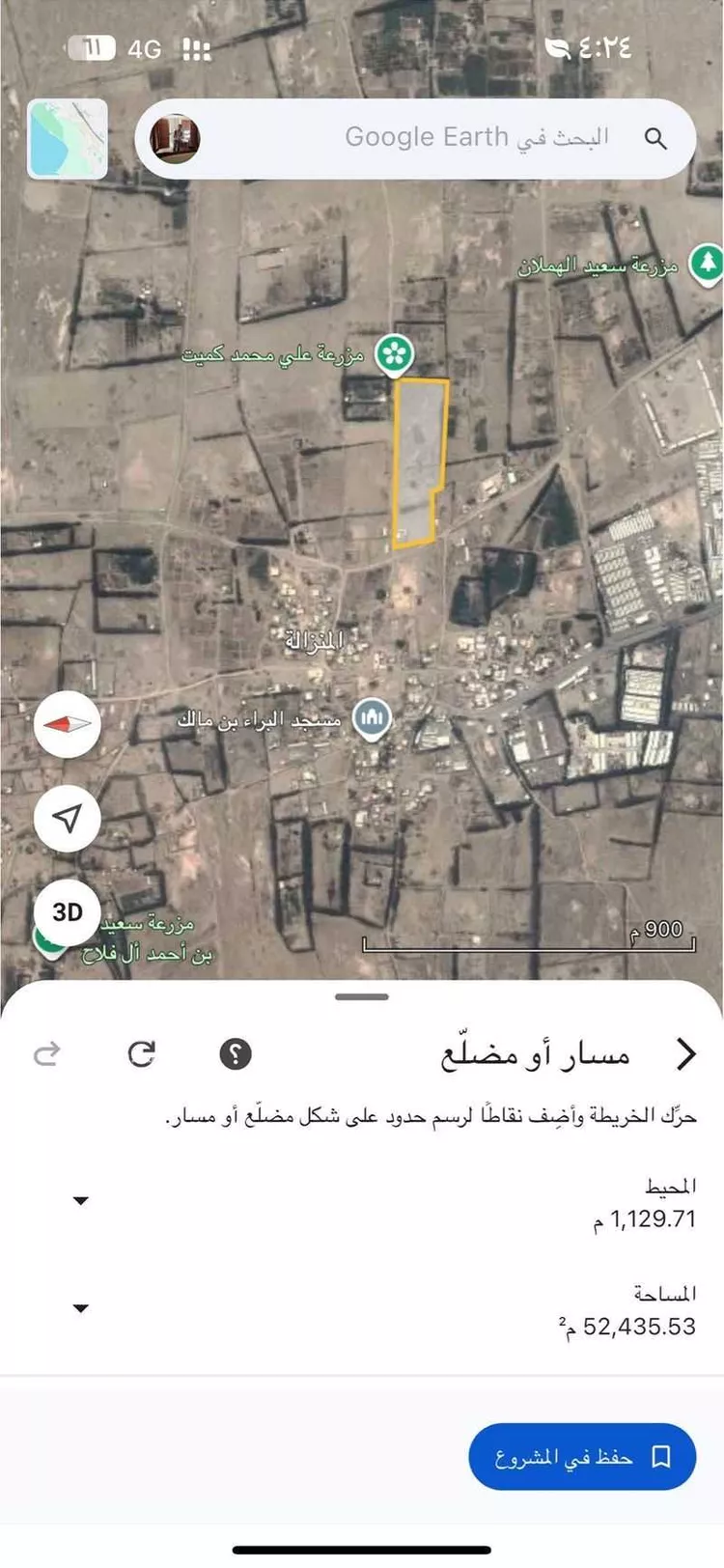Open the مزرعة علي محمد كميت place marker
724x1568 pixels.
394,354
